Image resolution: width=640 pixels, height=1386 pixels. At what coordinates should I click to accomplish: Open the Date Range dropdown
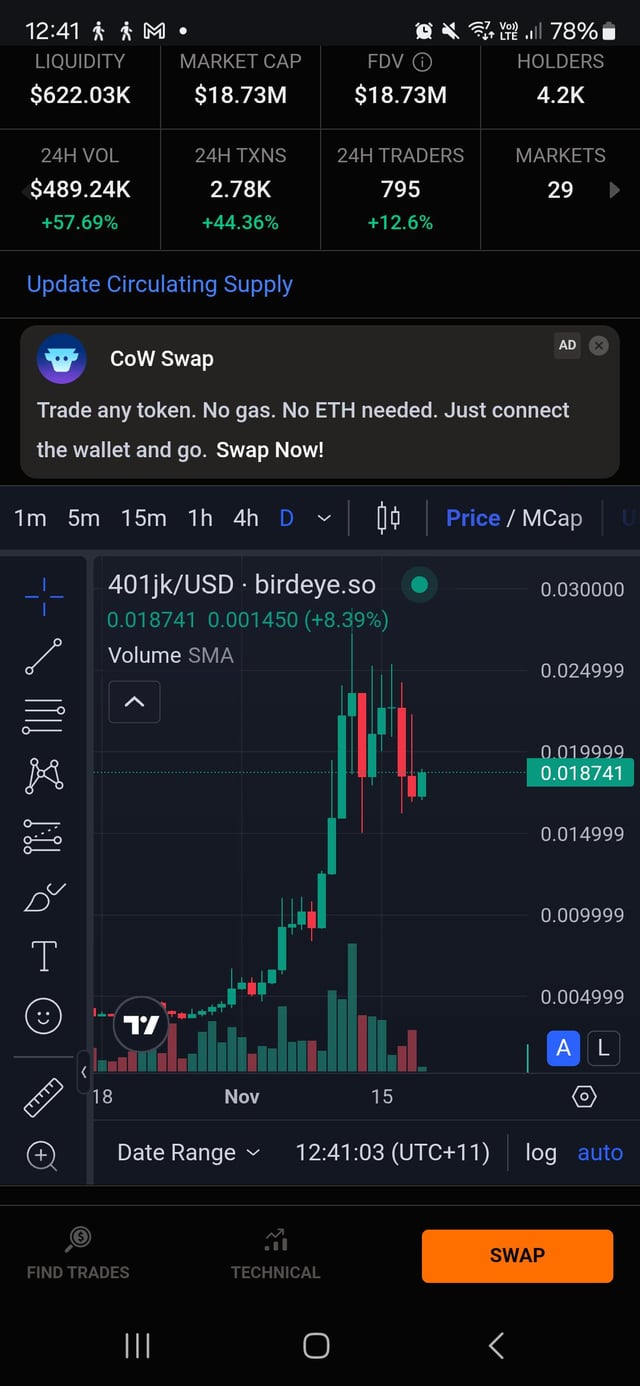click(188, 1152)
